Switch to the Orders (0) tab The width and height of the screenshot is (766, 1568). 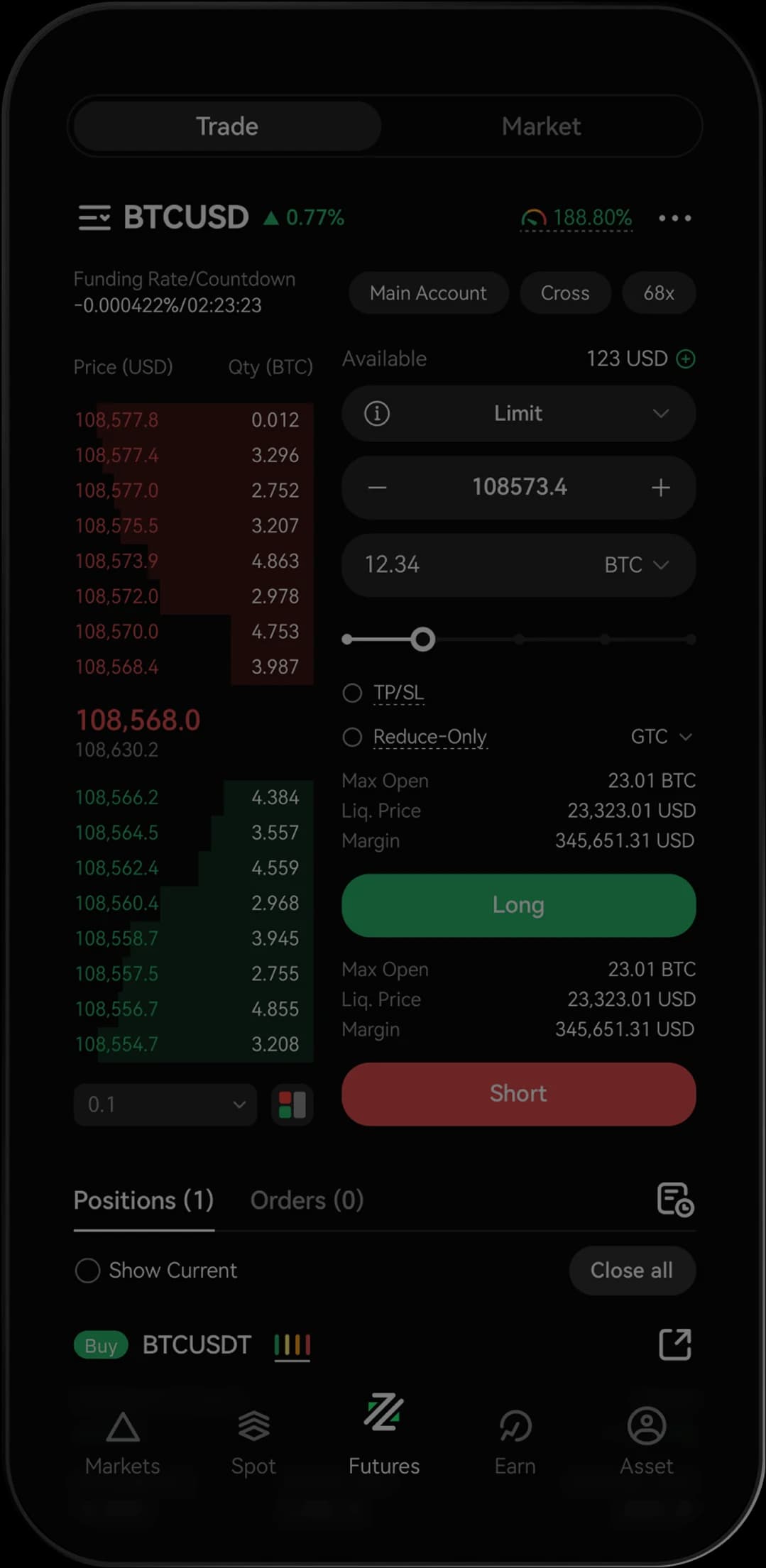[305, 1200]
